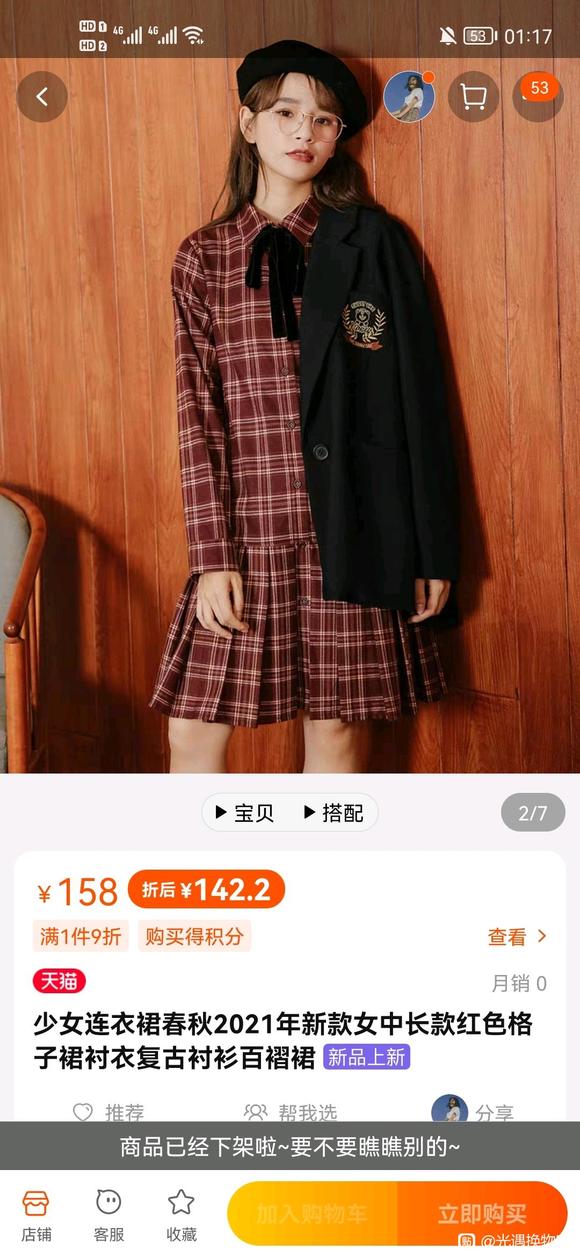Screen dimensions: 580x1257
Task: Open the shop avatar at the top
Action: point(409,97)
